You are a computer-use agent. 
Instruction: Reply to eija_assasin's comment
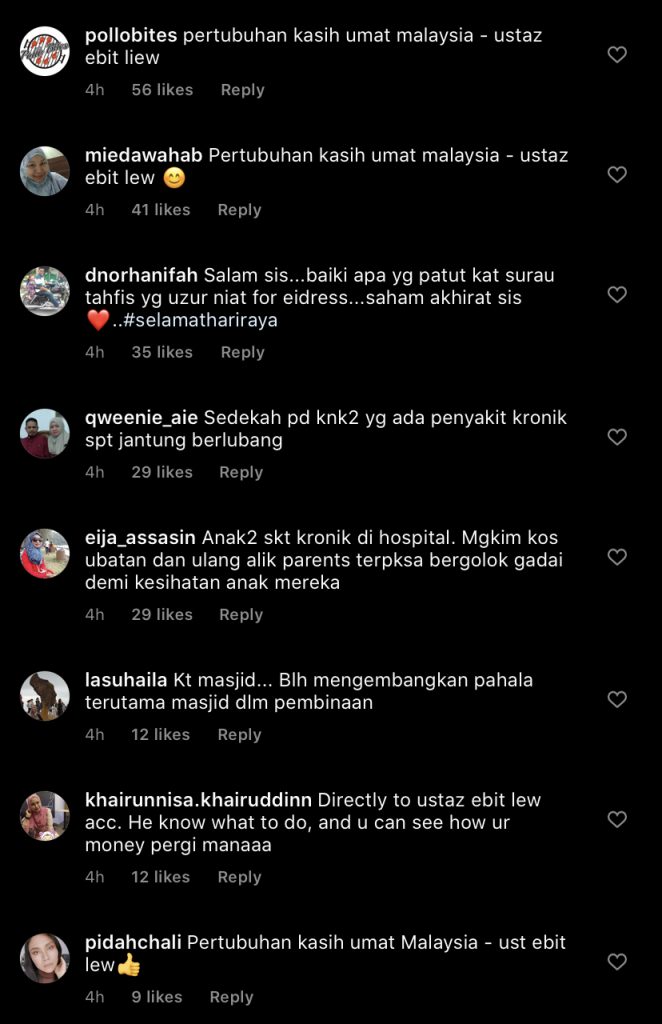point(240,615)
